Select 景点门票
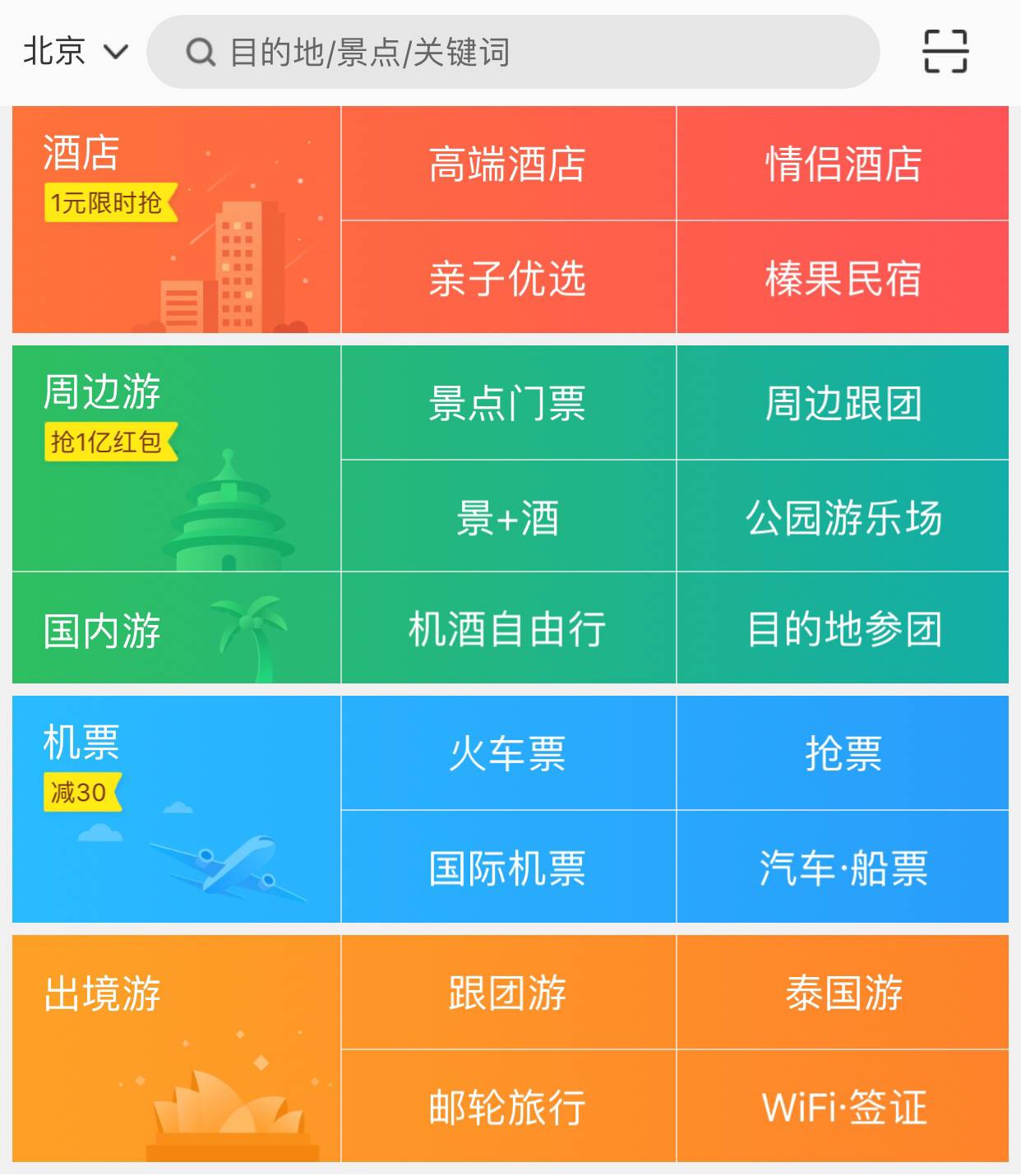Viewport: 1021px width, 1176px height. pos(508,402)
